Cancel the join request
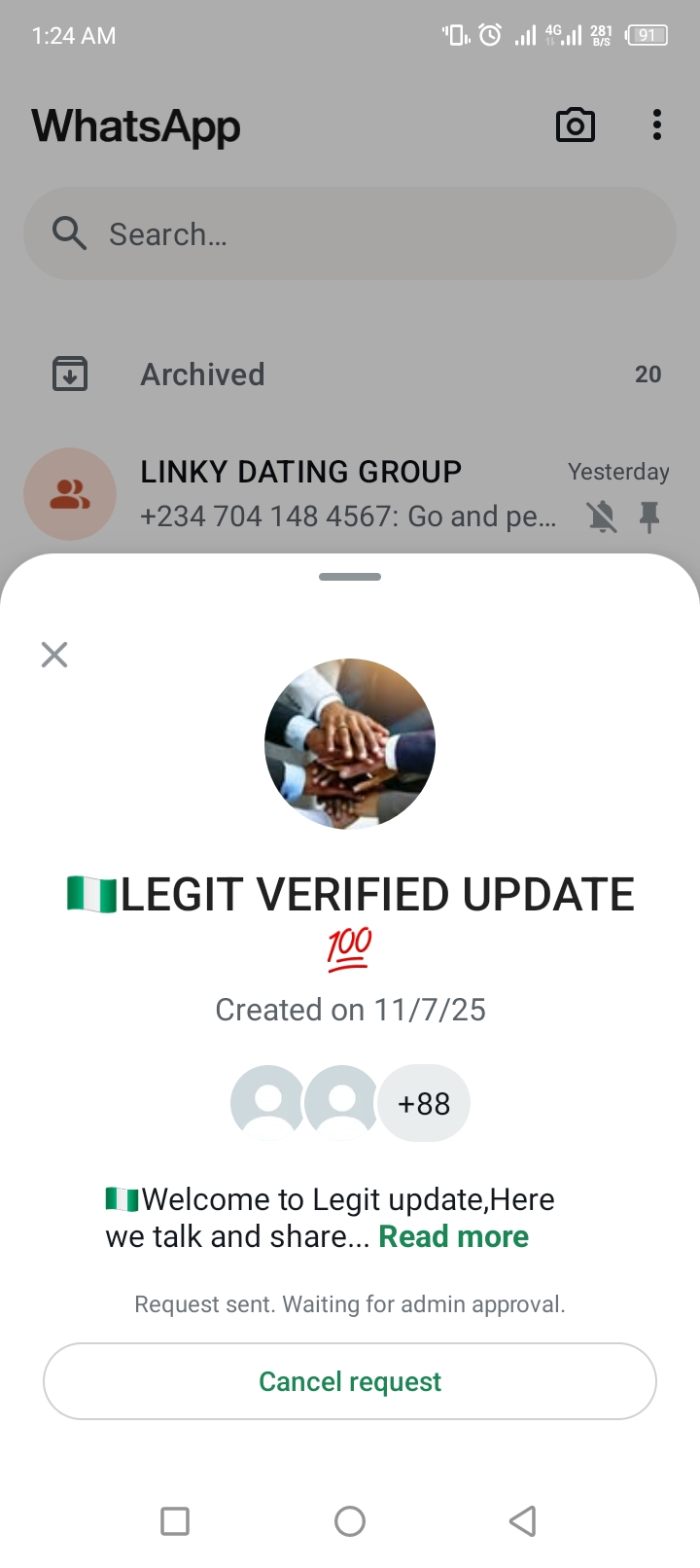The width and height of the screenshot is (700, 1568). (350, 1381)
